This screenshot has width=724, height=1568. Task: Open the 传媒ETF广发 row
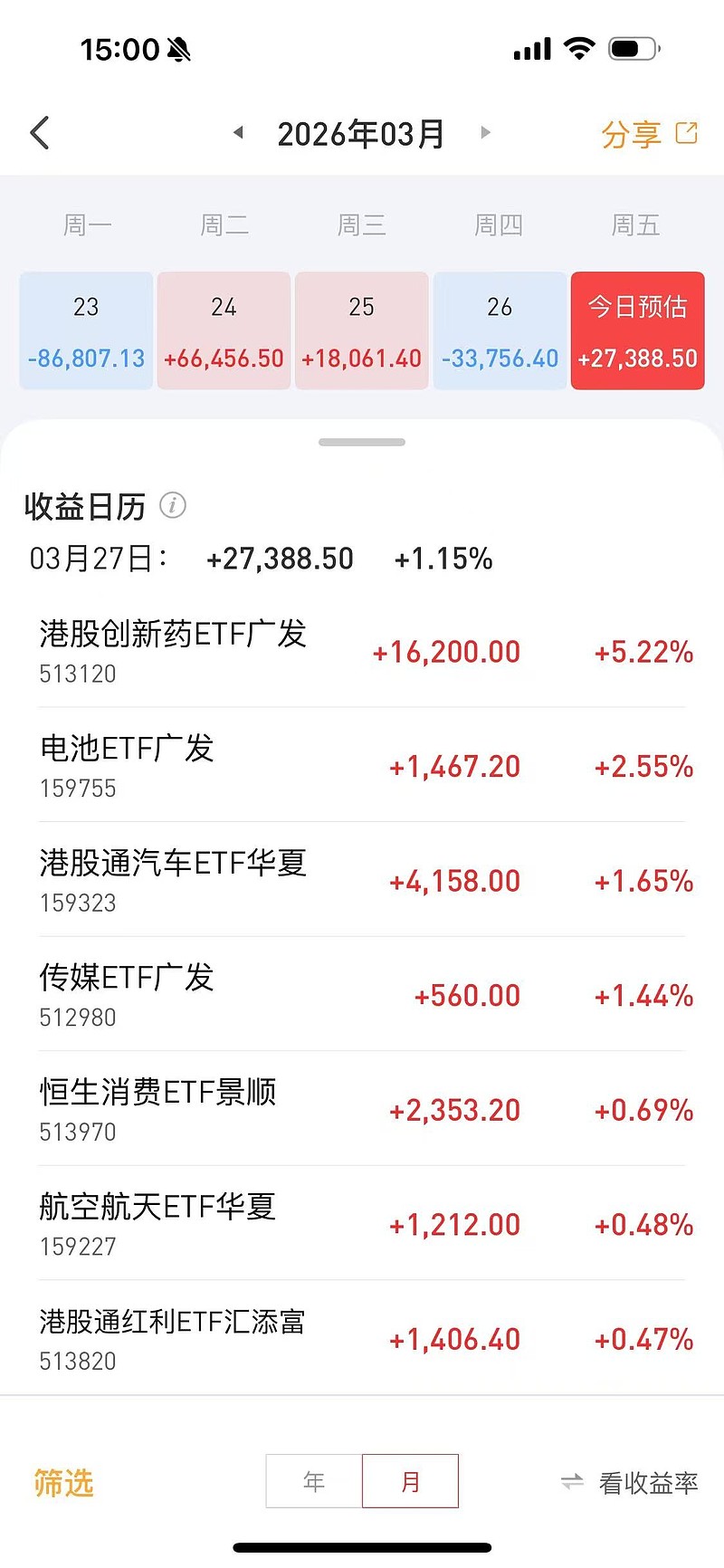[362, 995]
